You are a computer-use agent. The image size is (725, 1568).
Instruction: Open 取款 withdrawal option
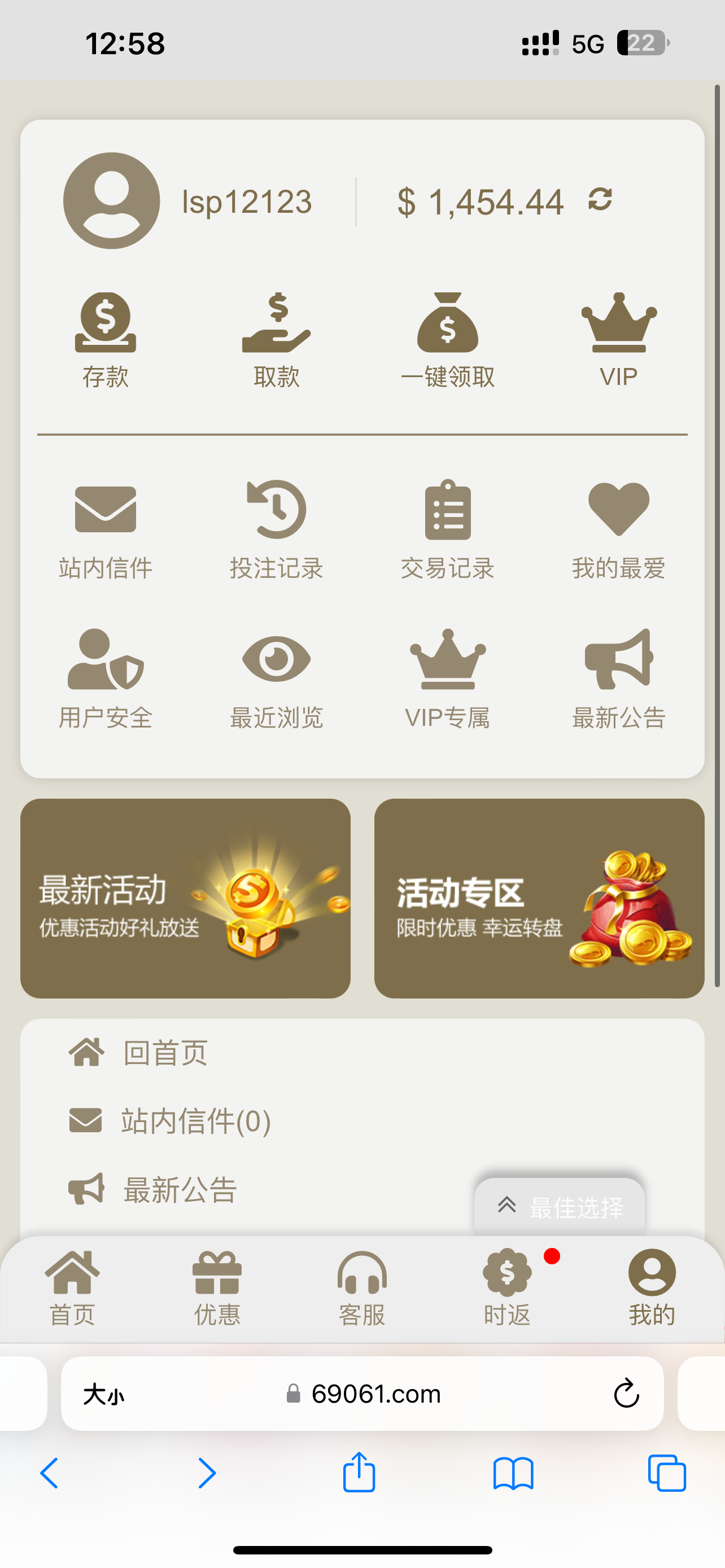[276, 340]
